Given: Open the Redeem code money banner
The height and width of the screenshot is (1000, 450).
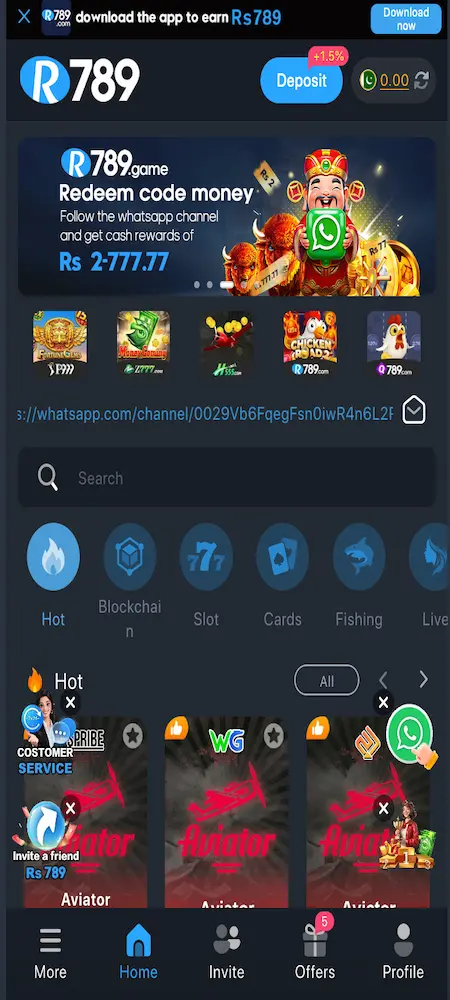Looking at the screenshot, I should [x=227, y=216].
